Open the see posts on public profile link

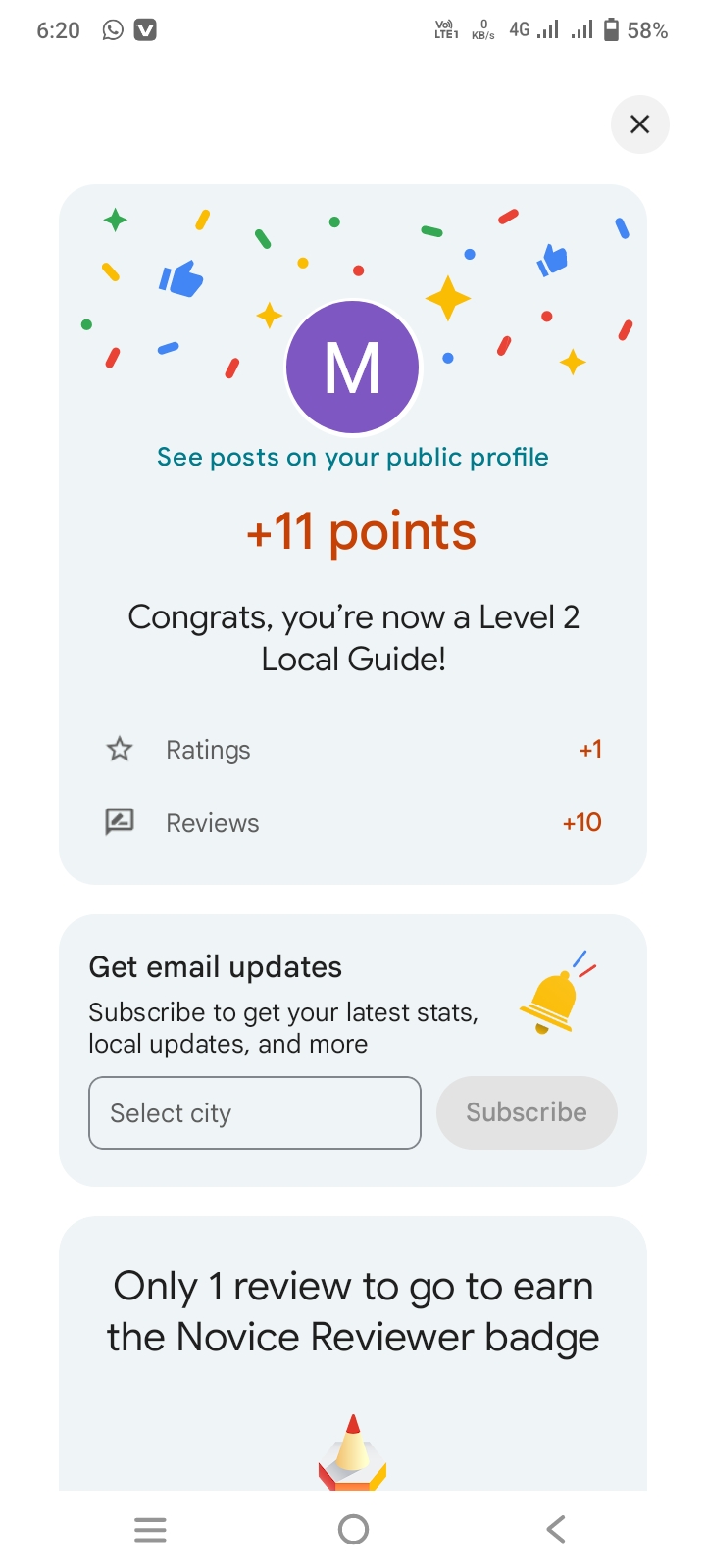pyautogui.click(x=353, y=458)
